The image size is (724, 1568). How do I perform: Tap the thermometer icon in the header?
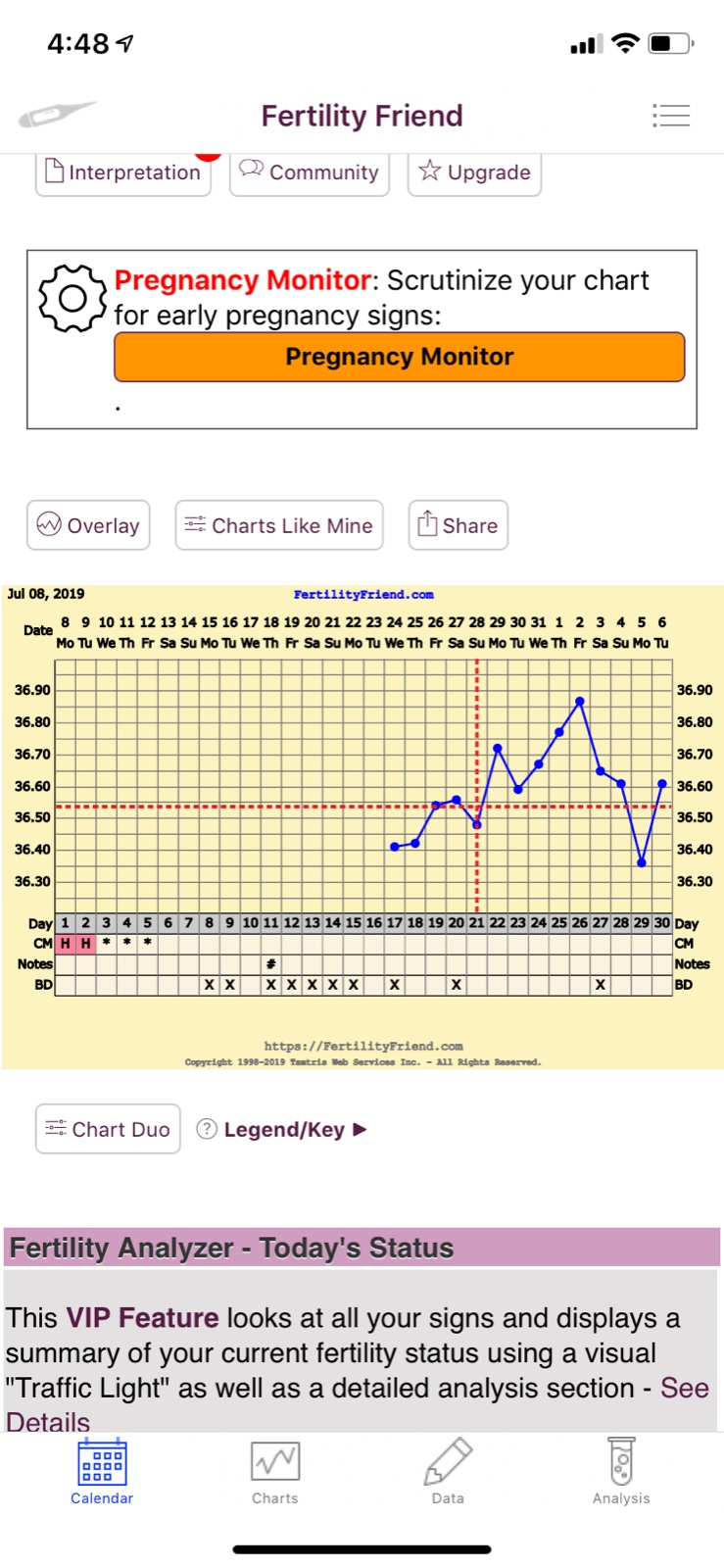click(x=56, y=115)
